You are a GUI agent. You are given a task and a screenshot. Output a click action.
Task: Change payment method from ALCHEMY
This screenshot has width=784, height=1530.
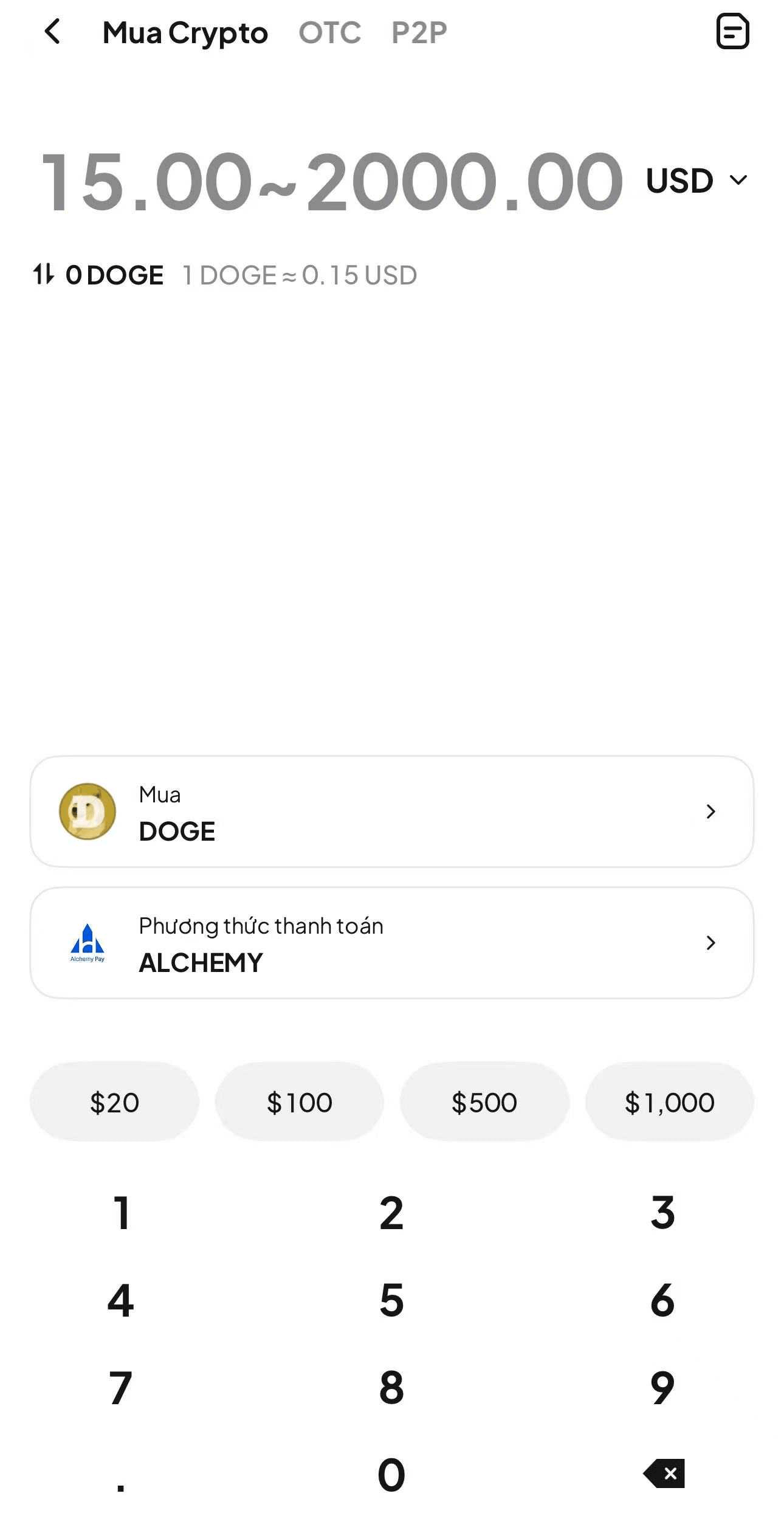pyautogui.click(x=391, y=943)
